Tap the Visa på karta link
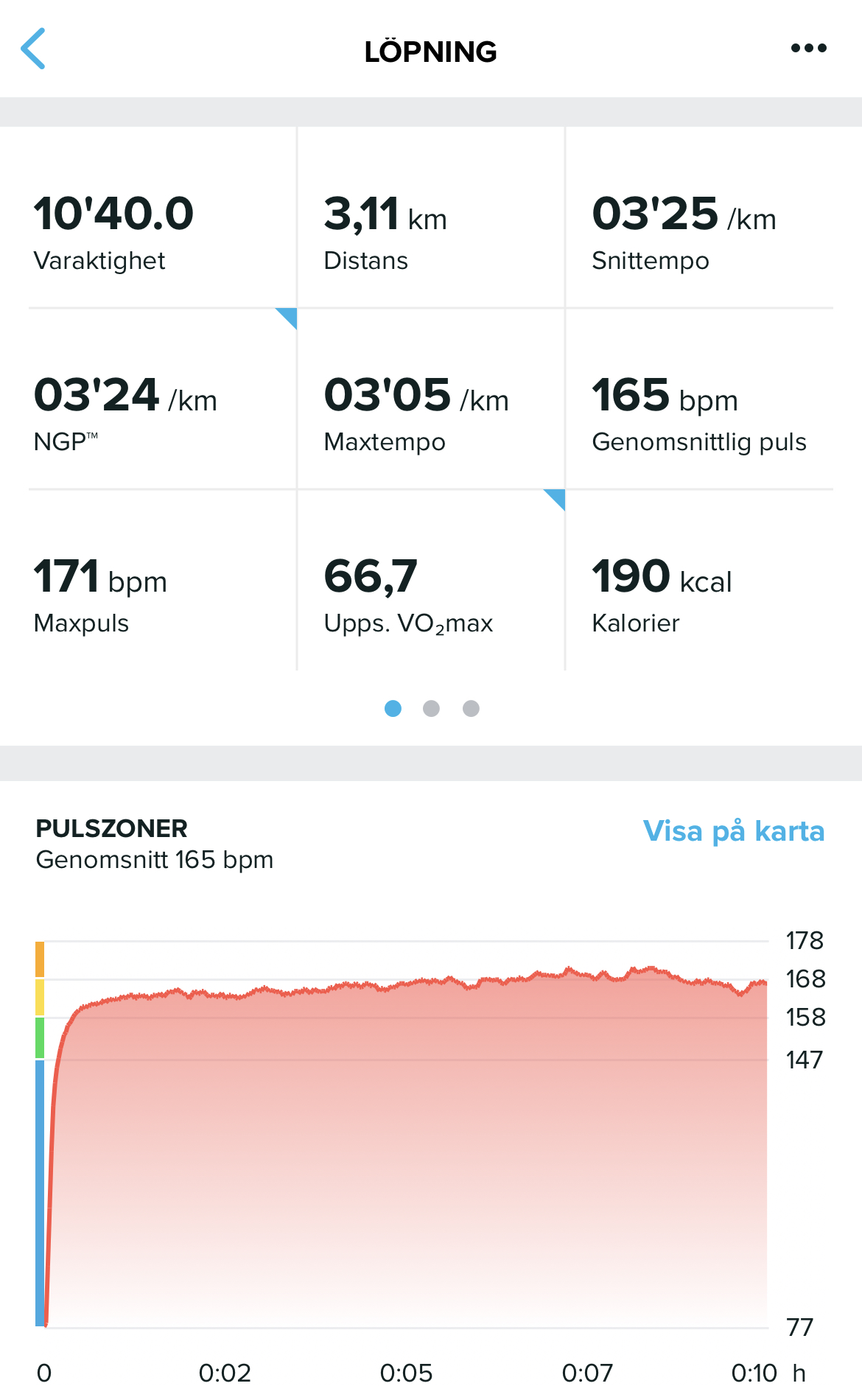 pos(734,831)
